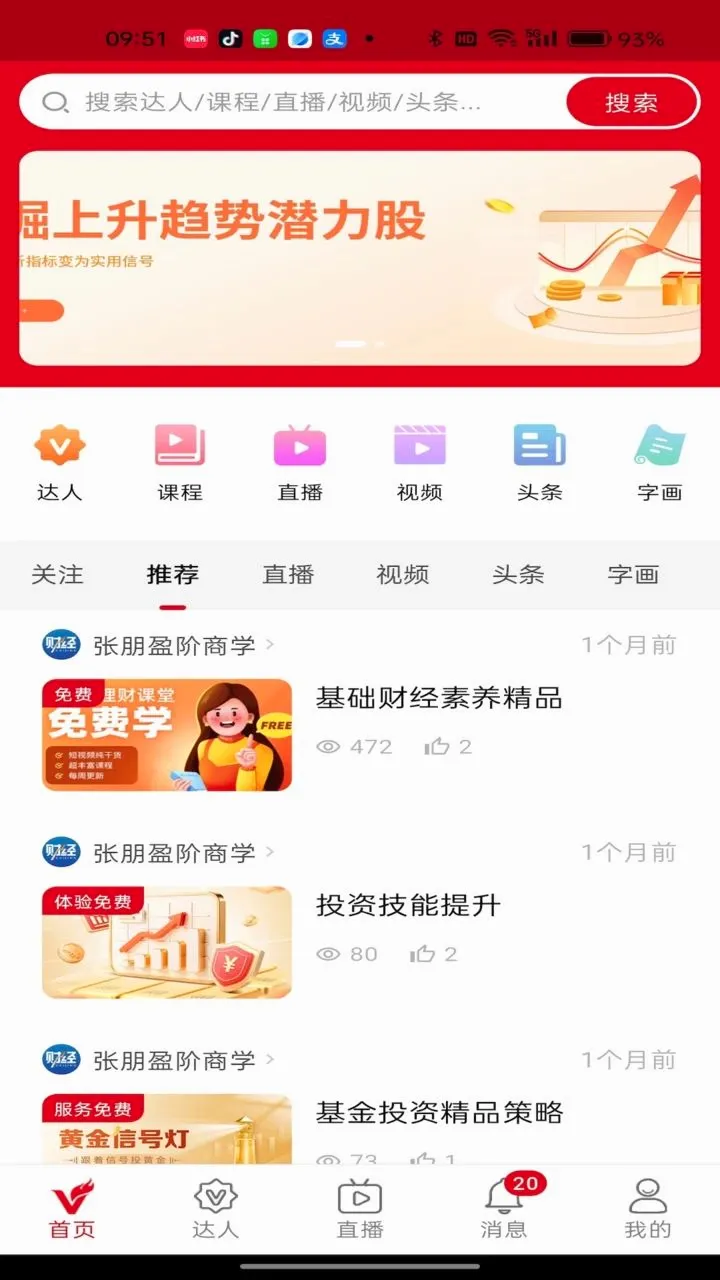Go to 直播 in bottom navigation

[x=360, y=1210]
